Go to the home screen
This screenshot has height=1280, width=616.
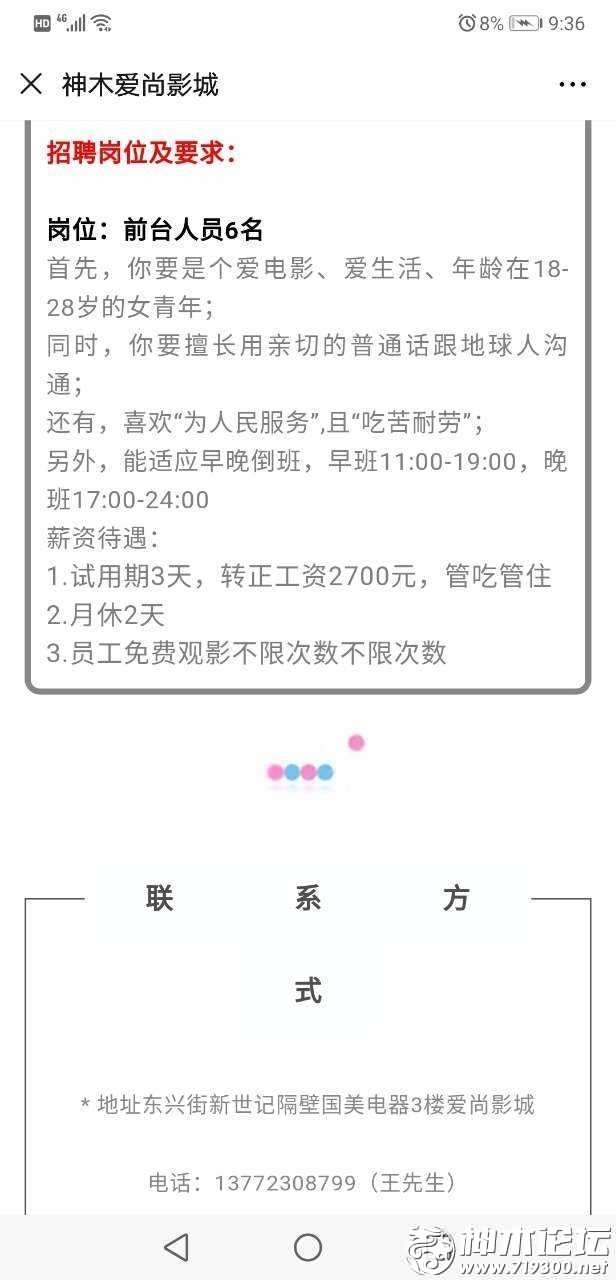[308, 1247]
